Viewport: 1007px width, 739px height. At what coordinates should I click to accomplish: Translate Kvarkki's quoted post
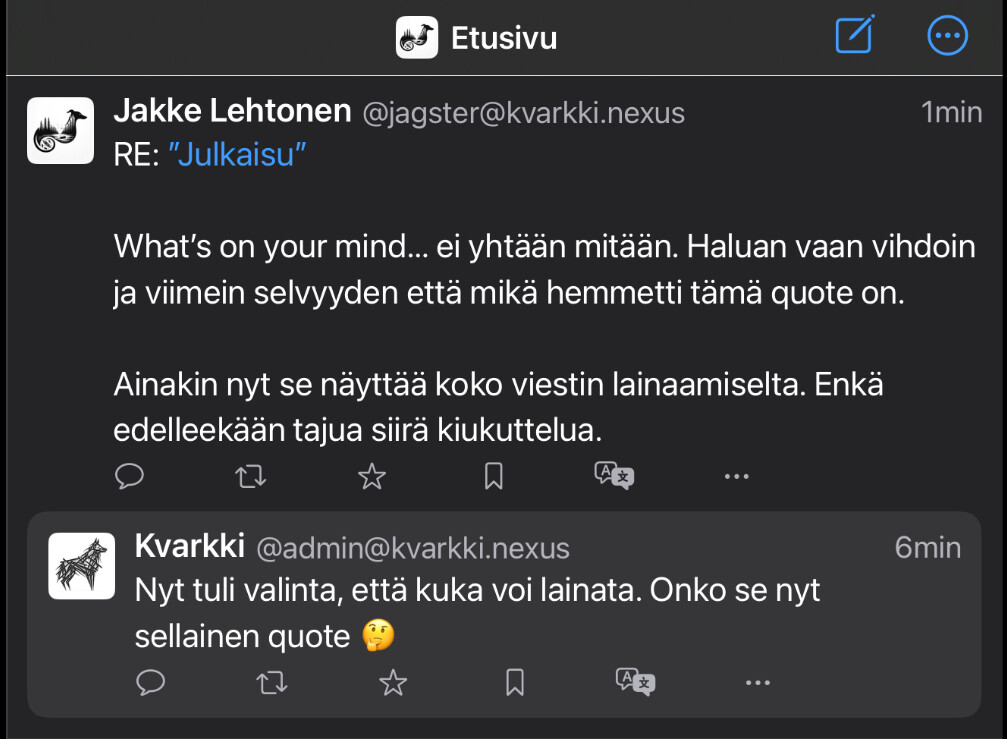coord(636,683)
